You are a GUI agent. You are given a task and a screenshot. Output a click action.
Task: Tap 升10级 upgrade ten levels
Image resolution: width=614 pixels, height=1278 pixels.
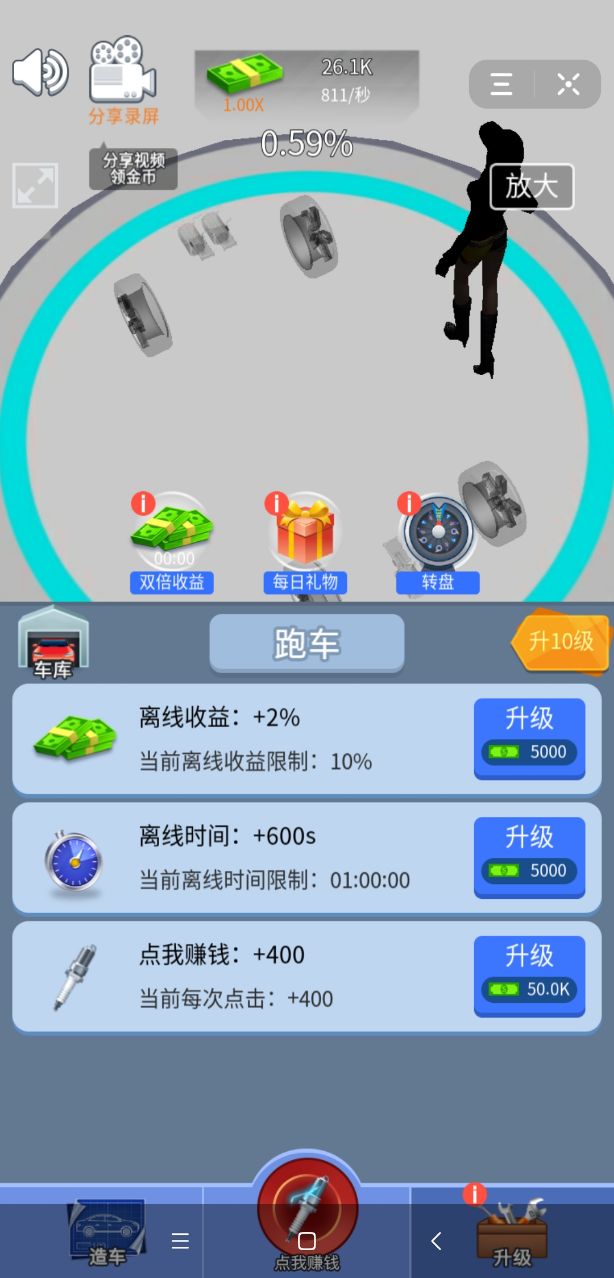coord(560,641)
